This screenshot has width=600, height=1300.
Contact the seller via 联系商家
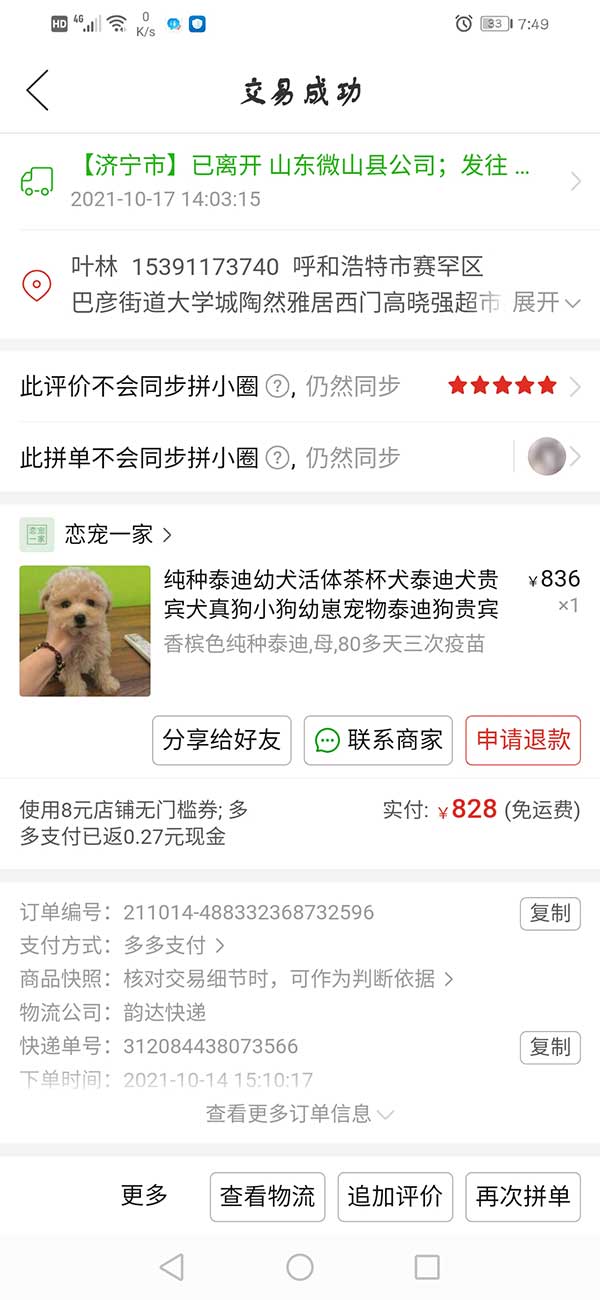(x=378, y=740)
